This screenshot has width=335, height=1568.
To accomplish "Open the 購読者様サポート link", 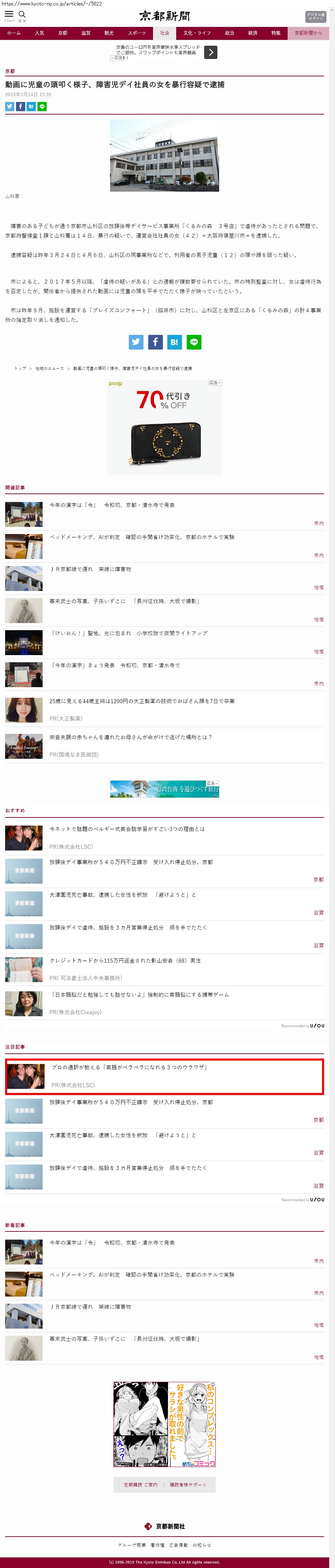I will [188, 1484].
